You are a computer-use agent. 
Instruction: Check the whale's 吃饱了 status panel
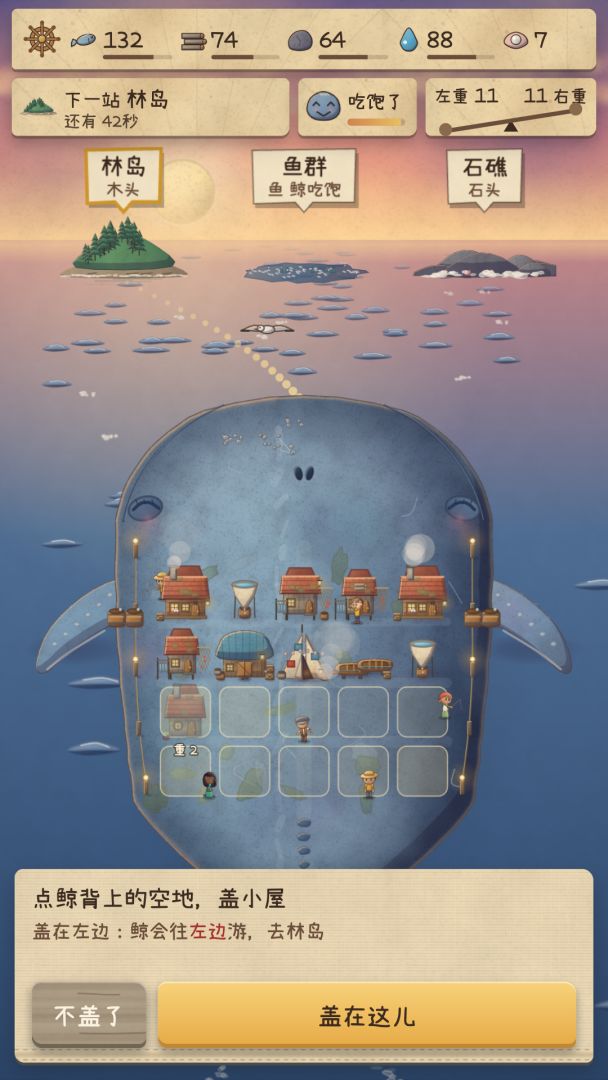[357, 107]
